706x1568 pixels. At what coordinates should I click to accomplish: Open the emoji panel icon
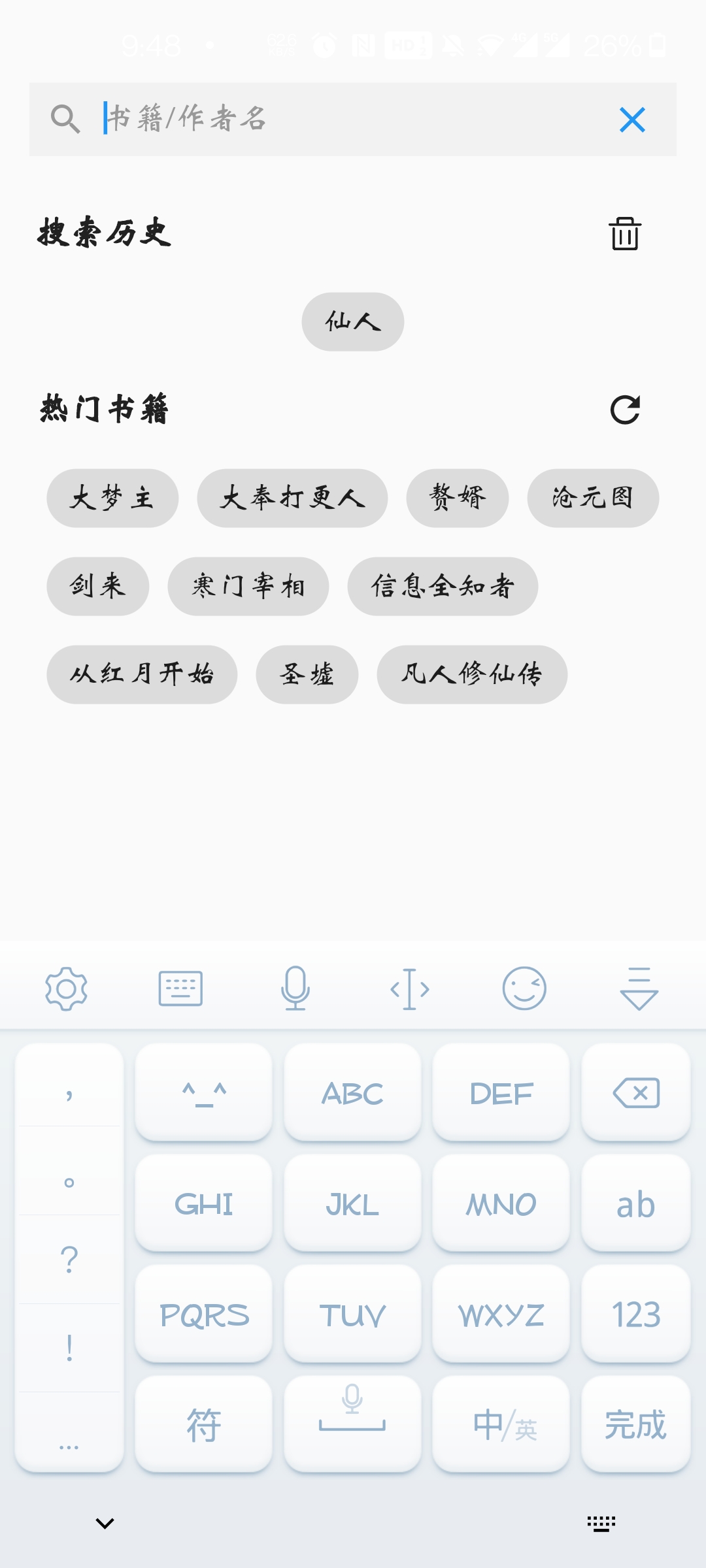tap(524, 988)
